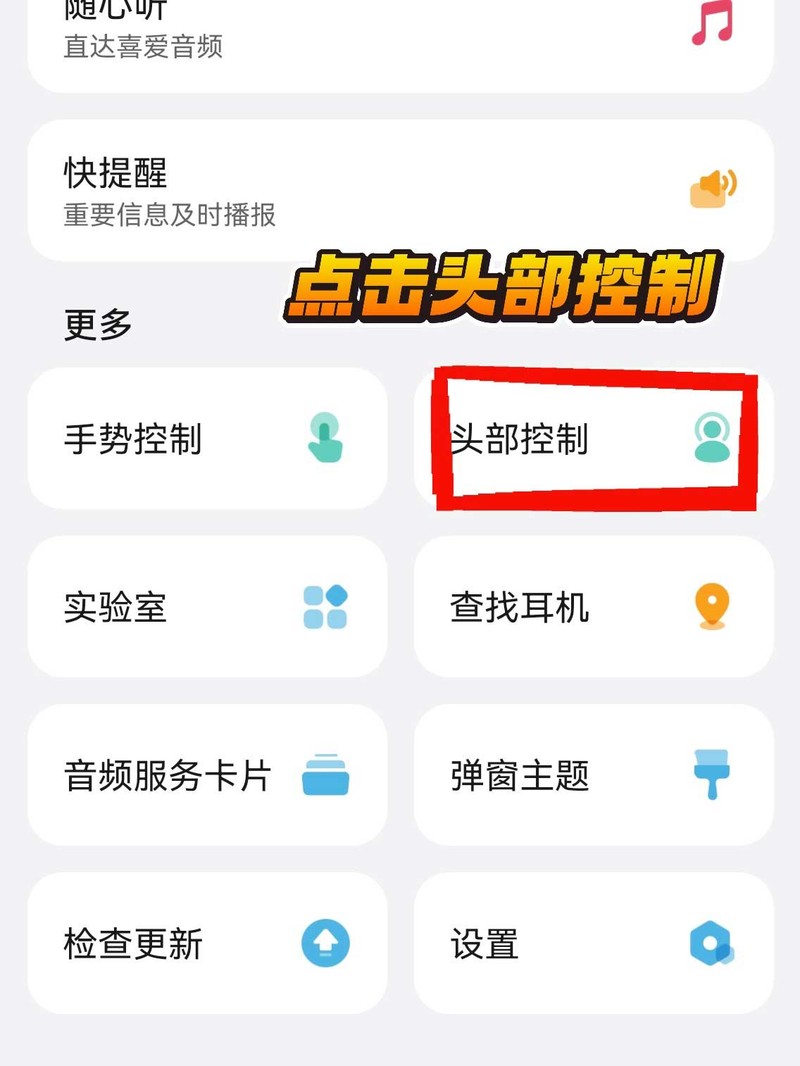This screenshot has height=1066, width=800.
Task: Click the location pin icon on 查找耳机
Action: pos(710,606)
